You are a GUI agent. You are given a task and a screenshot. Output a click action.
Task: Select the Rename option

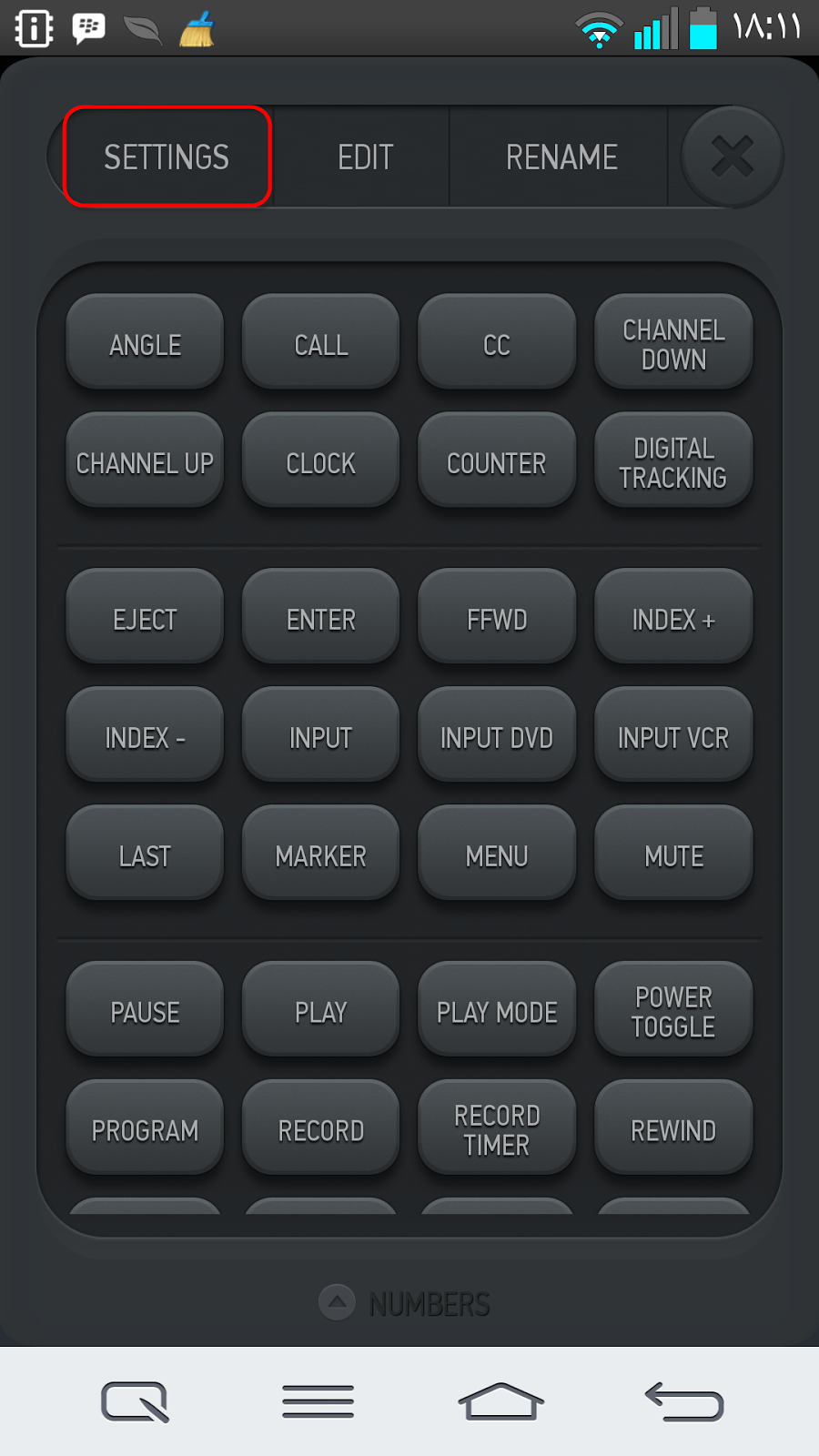point(561,157)
